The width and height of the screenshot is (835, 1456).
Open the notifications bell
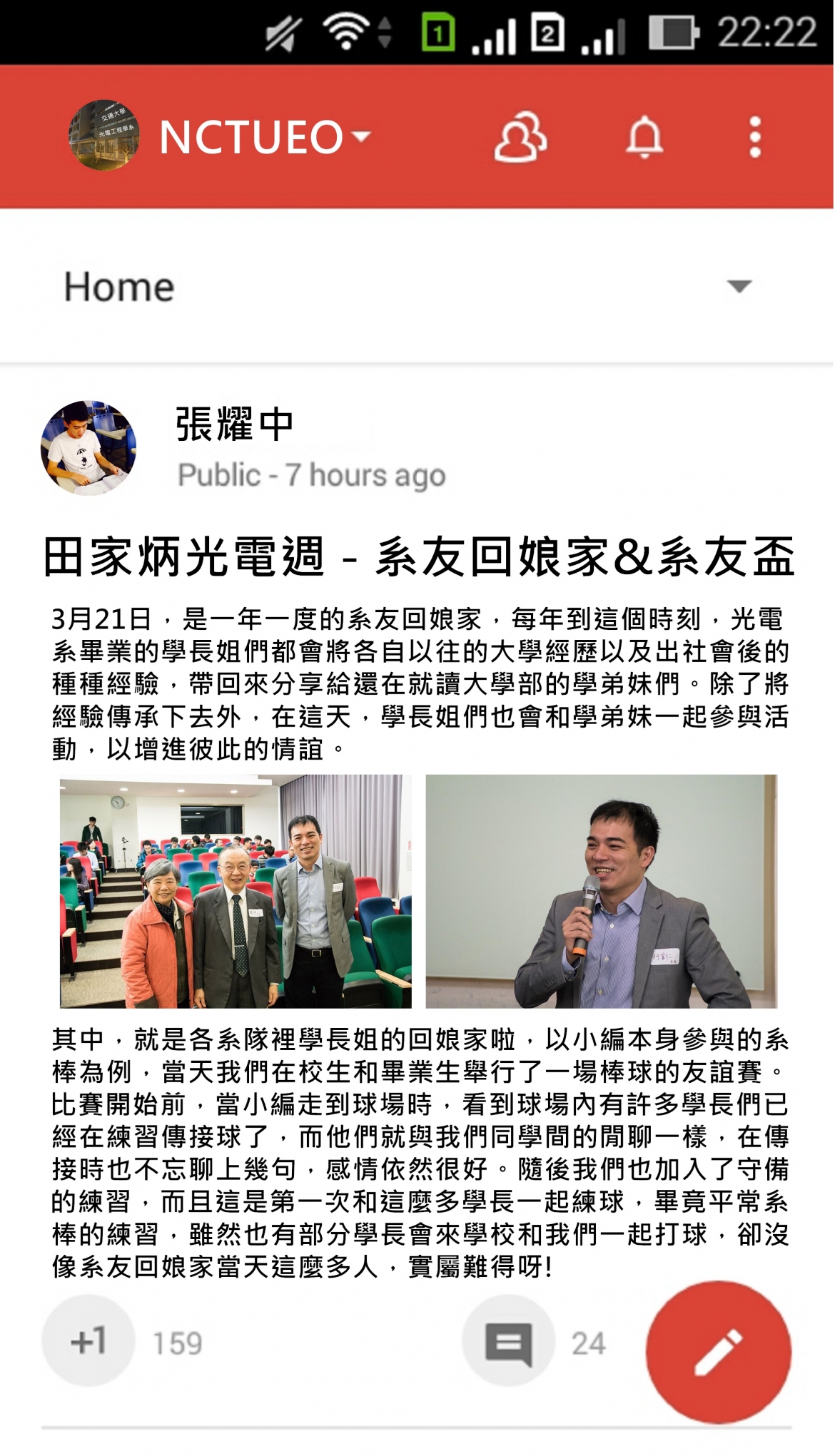644,136
